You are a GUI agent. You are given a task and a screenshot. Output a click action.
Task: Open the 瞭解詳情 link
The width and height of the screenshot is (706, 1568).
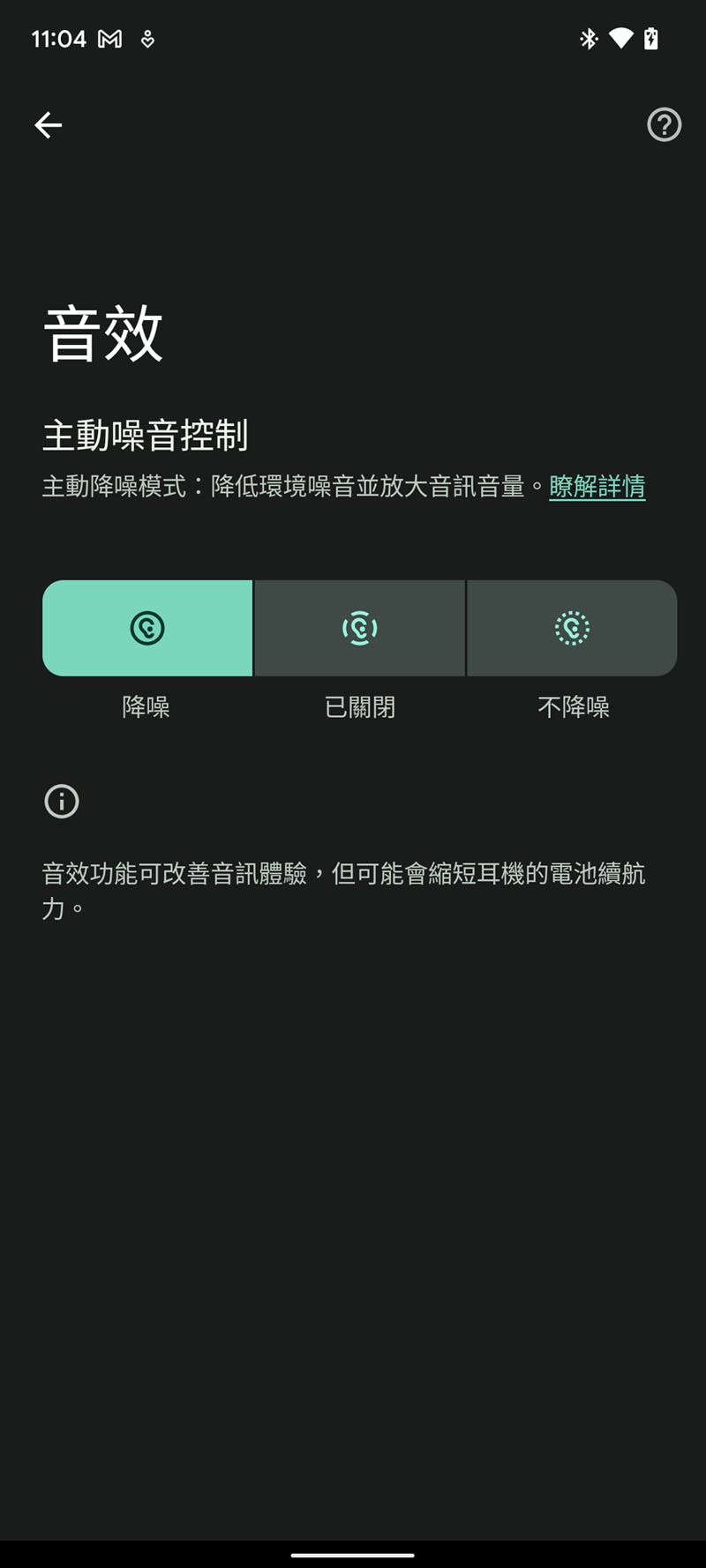point(597,486)
